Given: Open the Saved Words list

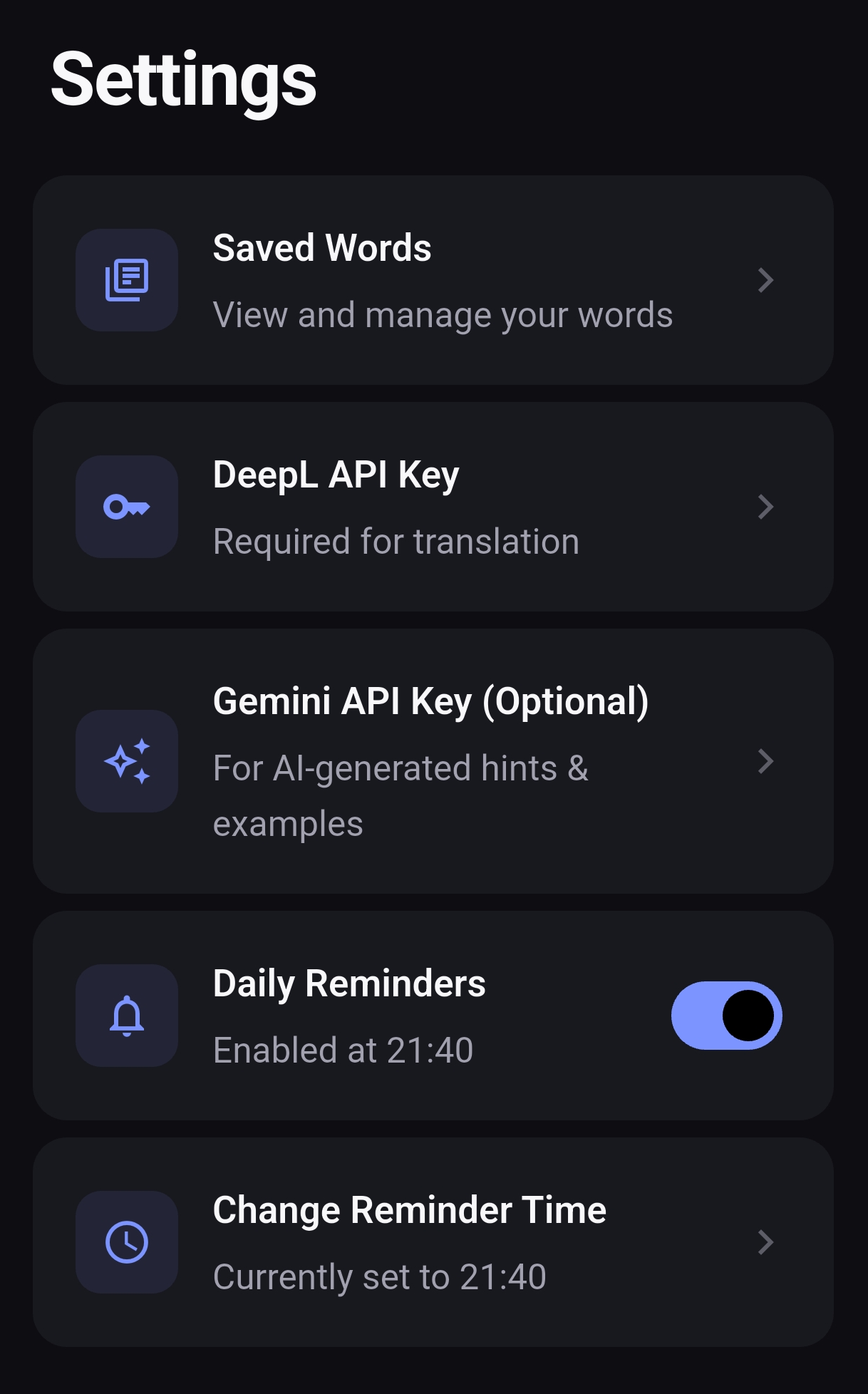Looking at the screenshot, I should click(x=433, y=280).
